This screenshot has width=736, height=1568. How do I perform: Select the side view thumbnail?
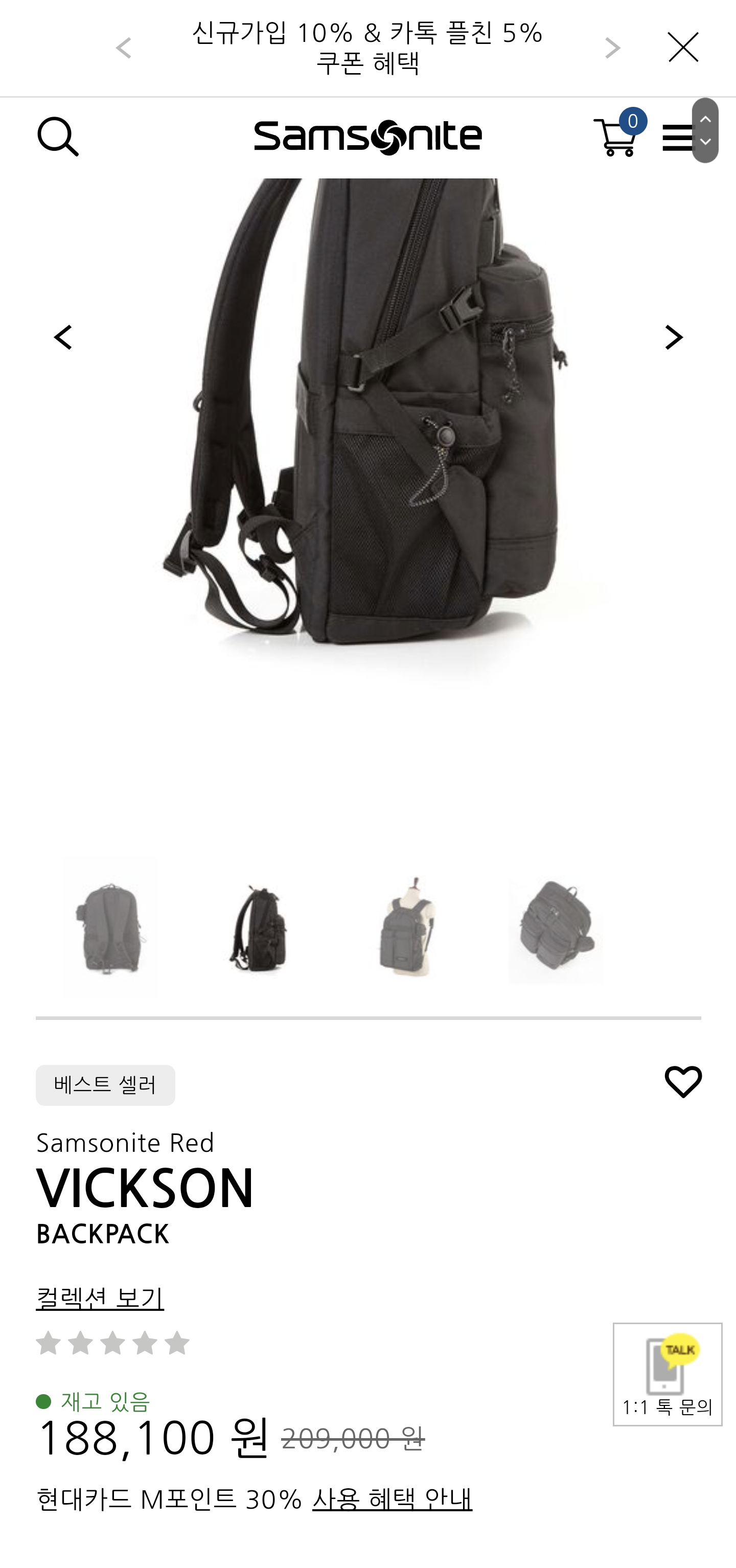point(258,929)
